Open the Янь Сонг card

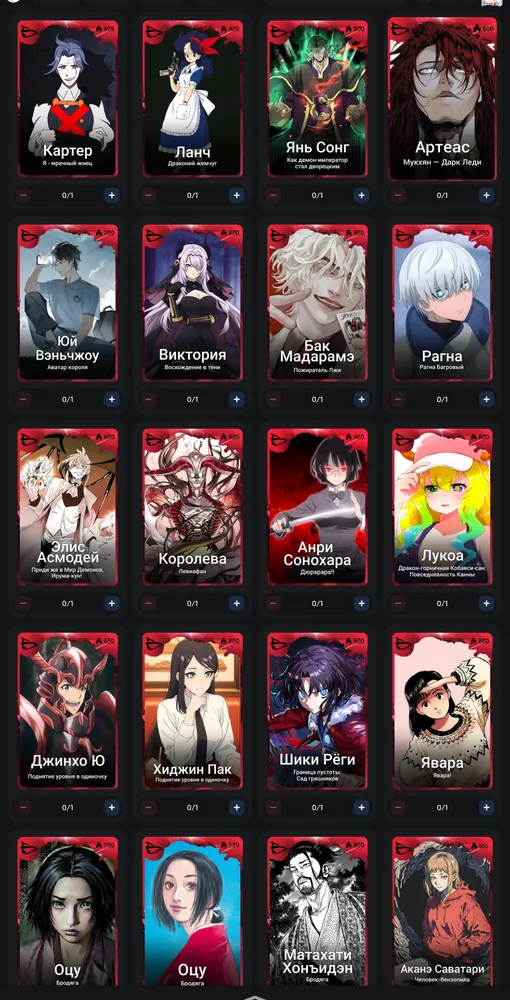point(317,98)
